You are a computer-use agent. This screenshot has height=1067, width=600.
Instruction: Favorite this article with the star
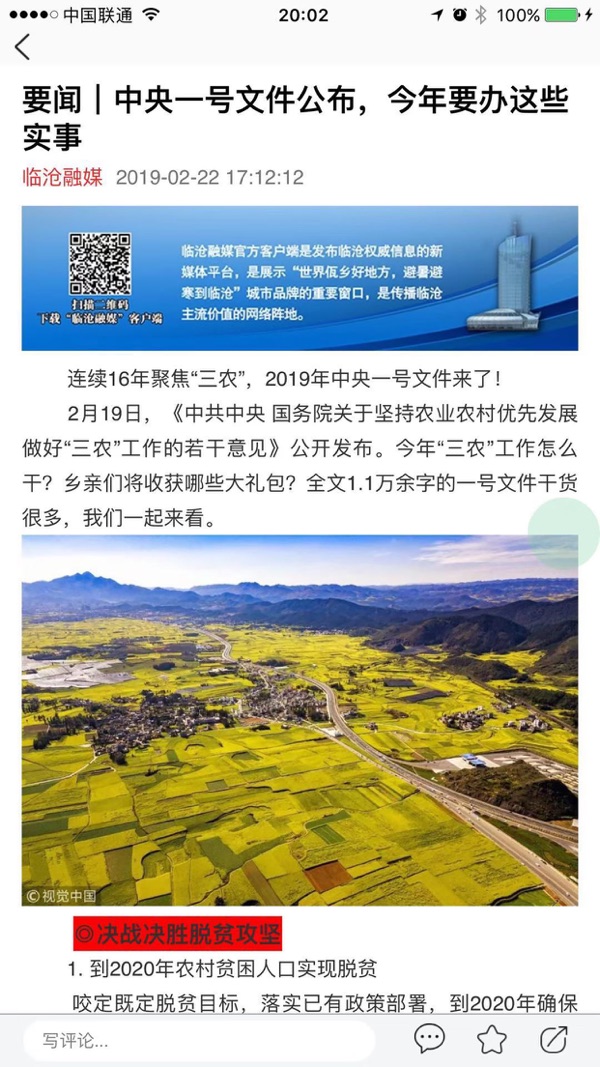tap(491, 1039)
